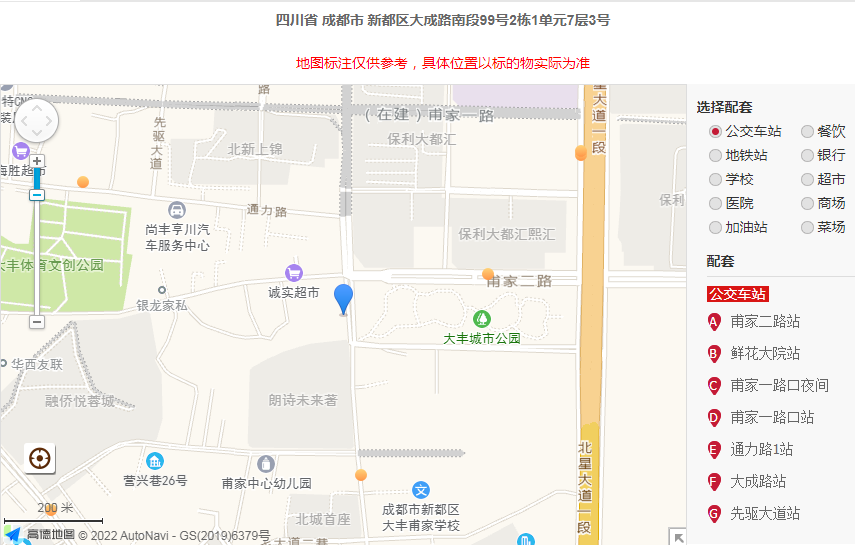The height and width of the screenshot is (545, 855).
Task: Zoom out on the map
Action: tap(37, 322)
